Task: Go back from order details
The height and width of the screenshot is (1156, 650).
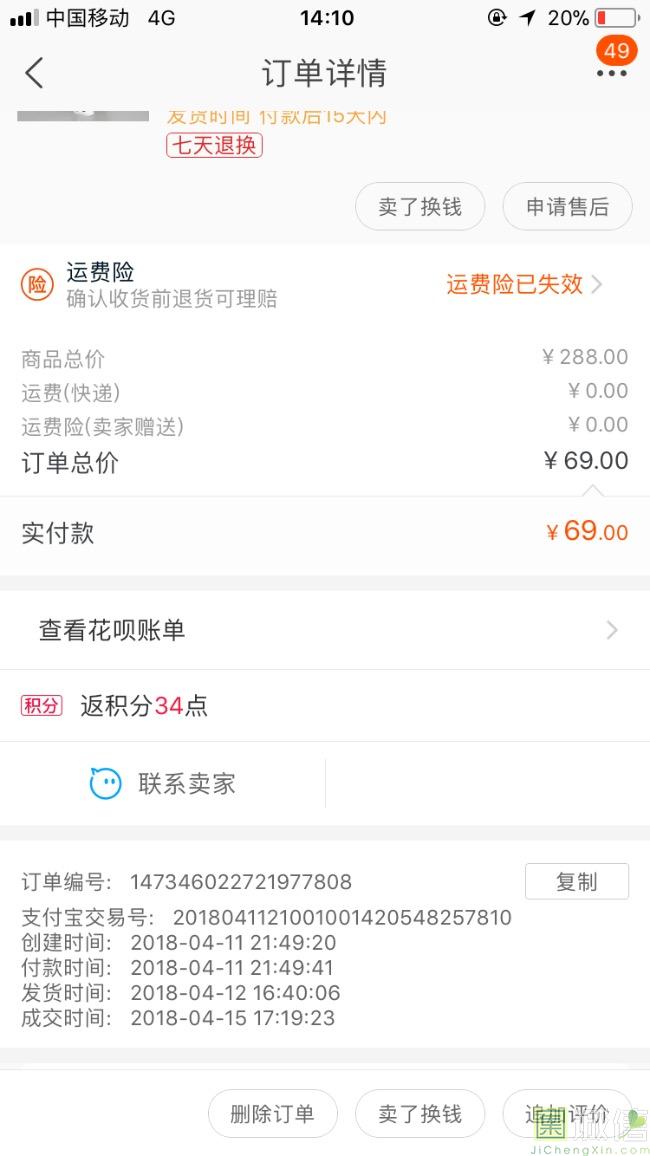Action: tap(35, 73)
